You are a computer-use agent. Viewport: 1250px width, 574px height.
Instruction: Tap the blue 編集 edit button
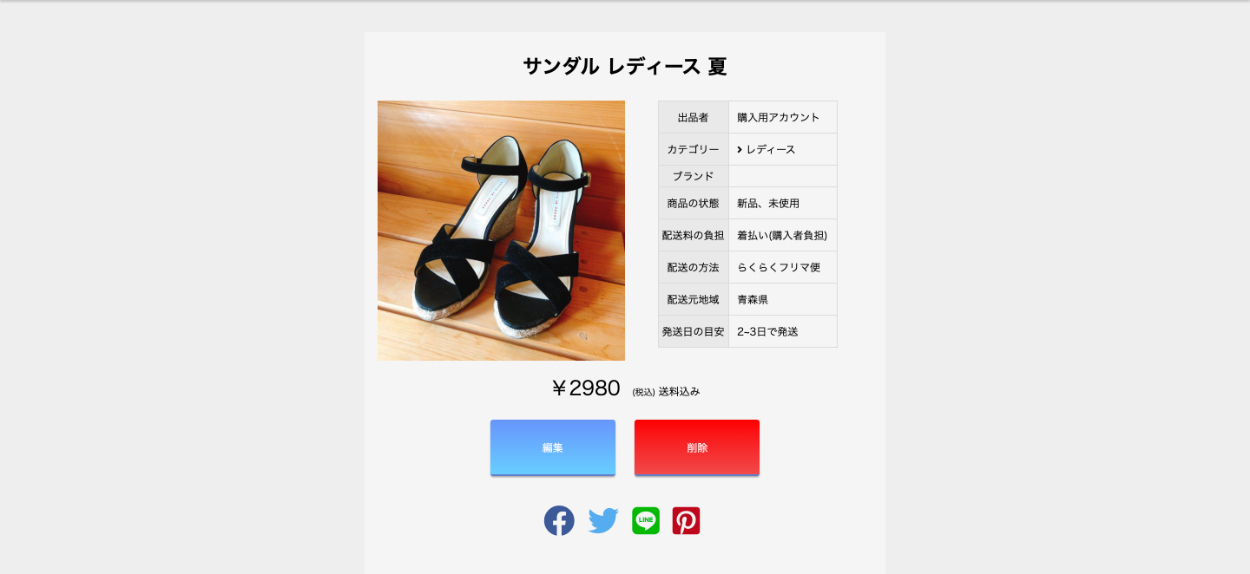point(552,447)
